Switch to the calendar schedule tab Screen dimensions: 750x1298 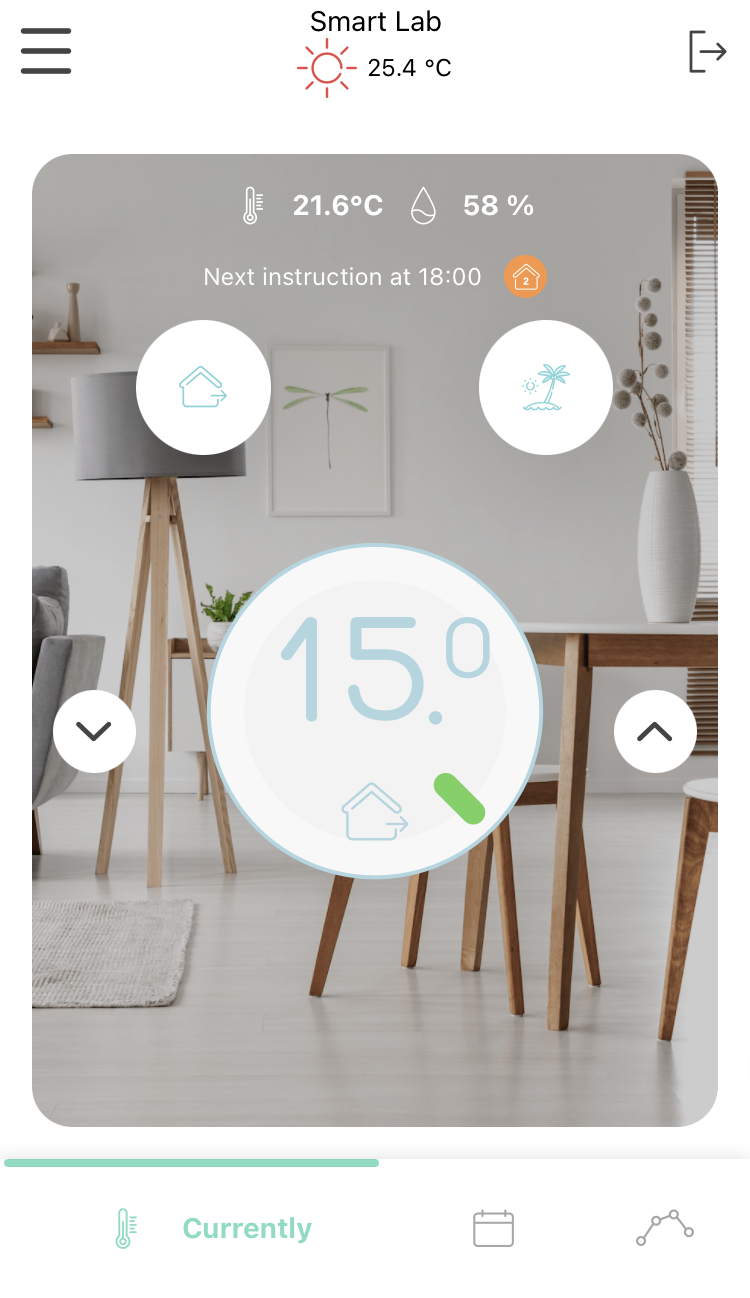pyautogui.click(x=493, y=1228)
